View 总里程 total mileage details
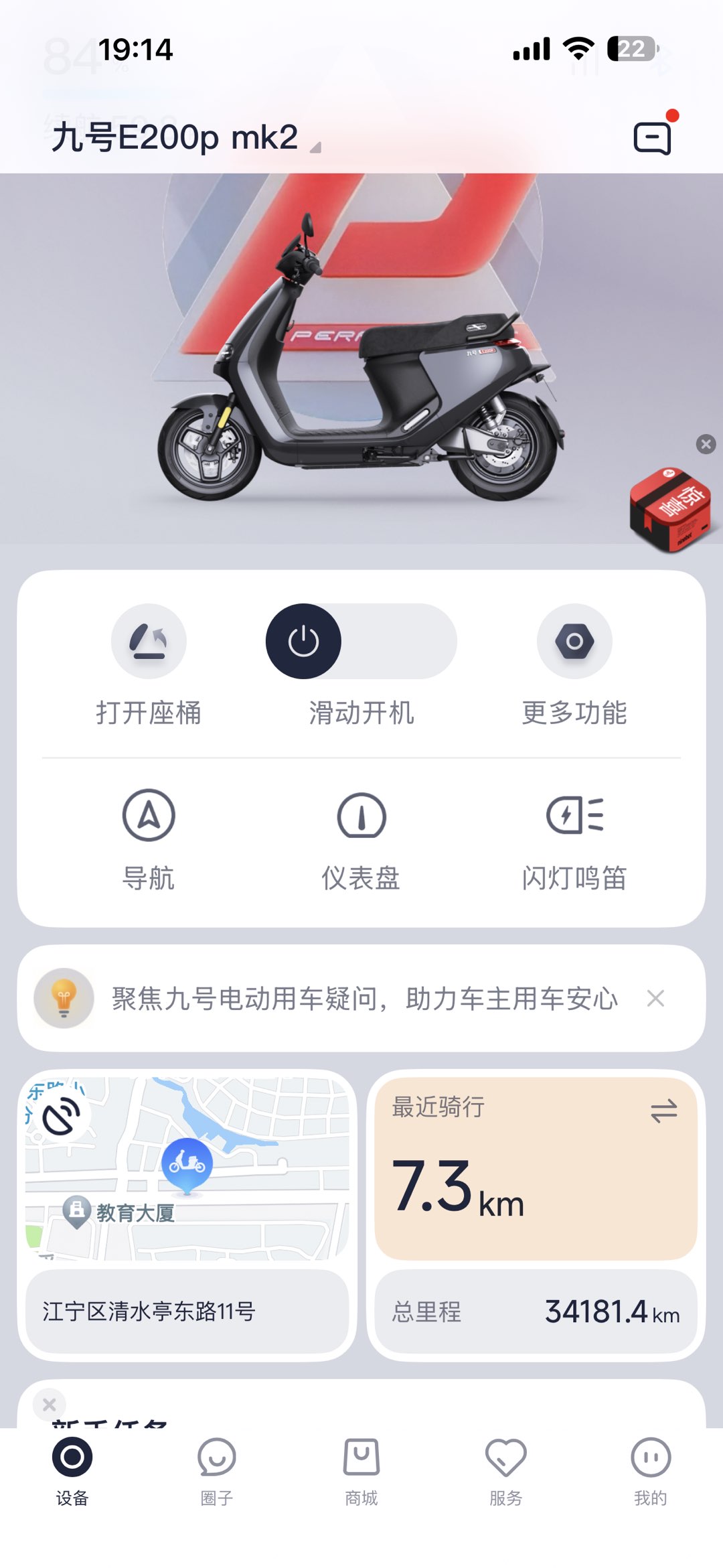723x1568 pixels. click(x=536, y=1311)
